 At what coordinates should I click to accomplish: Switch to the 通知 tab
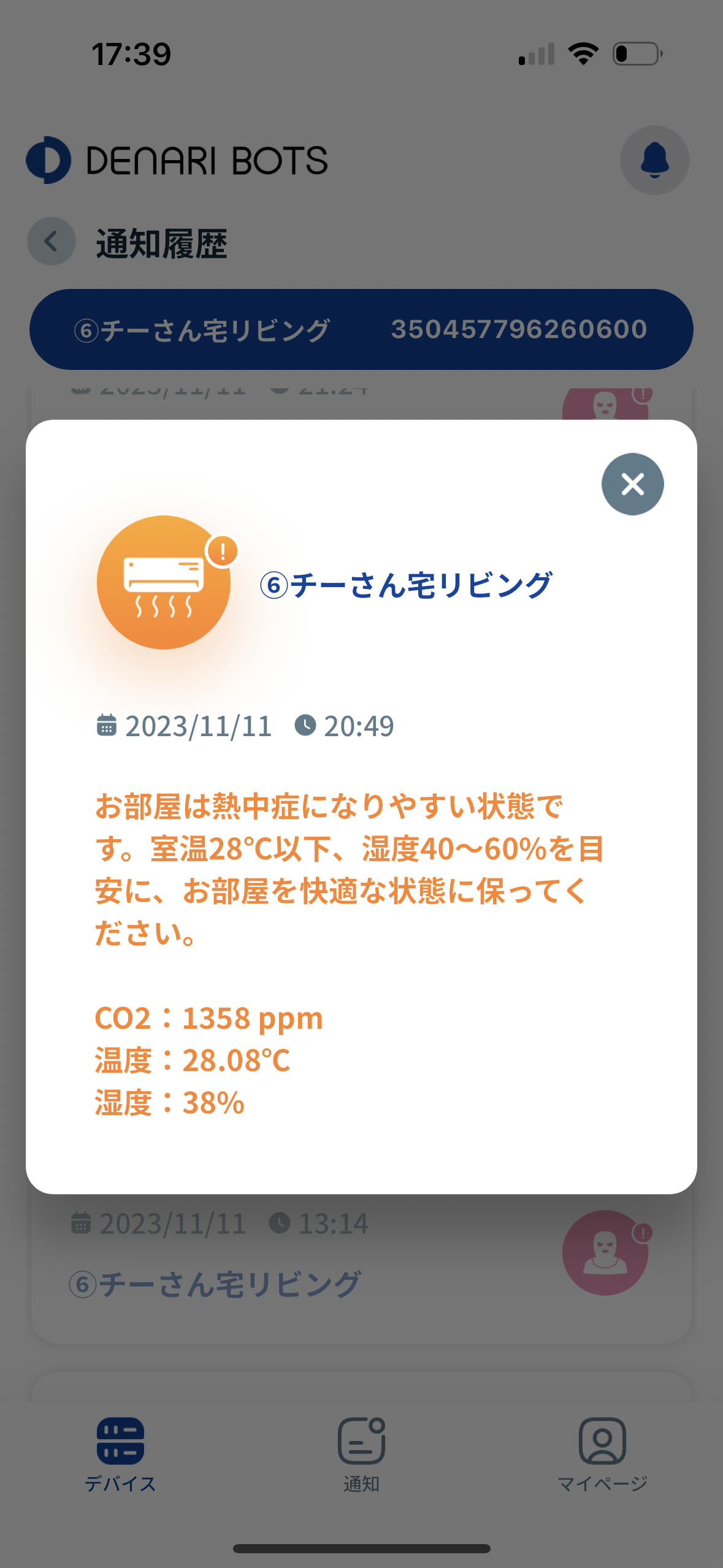[x=361, y=1455]
